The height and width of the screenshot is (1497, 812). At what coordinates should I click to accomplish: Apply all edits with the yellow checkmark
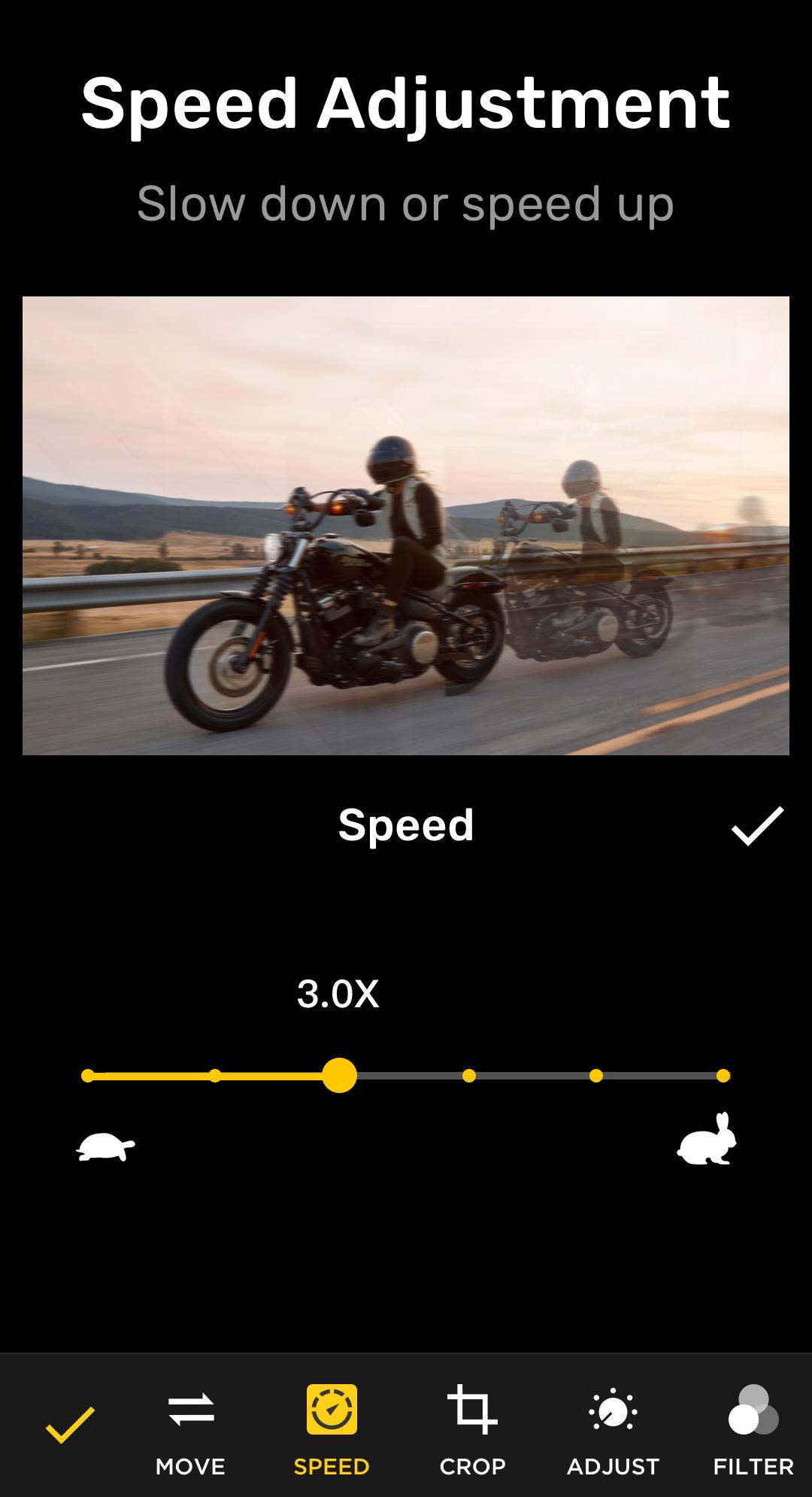(70, 1424)
